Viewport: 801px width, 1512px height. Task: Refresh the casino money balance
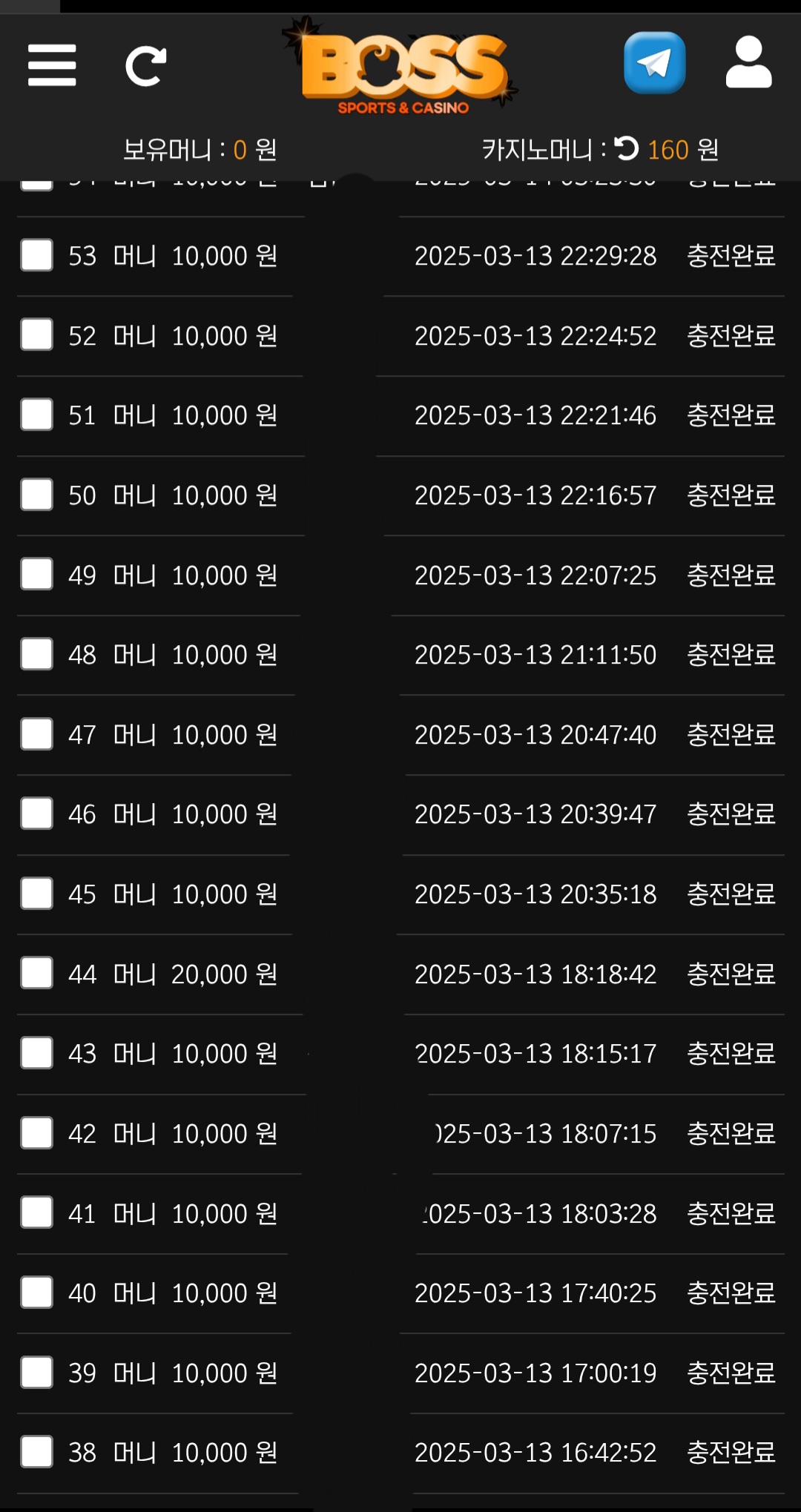627,149
